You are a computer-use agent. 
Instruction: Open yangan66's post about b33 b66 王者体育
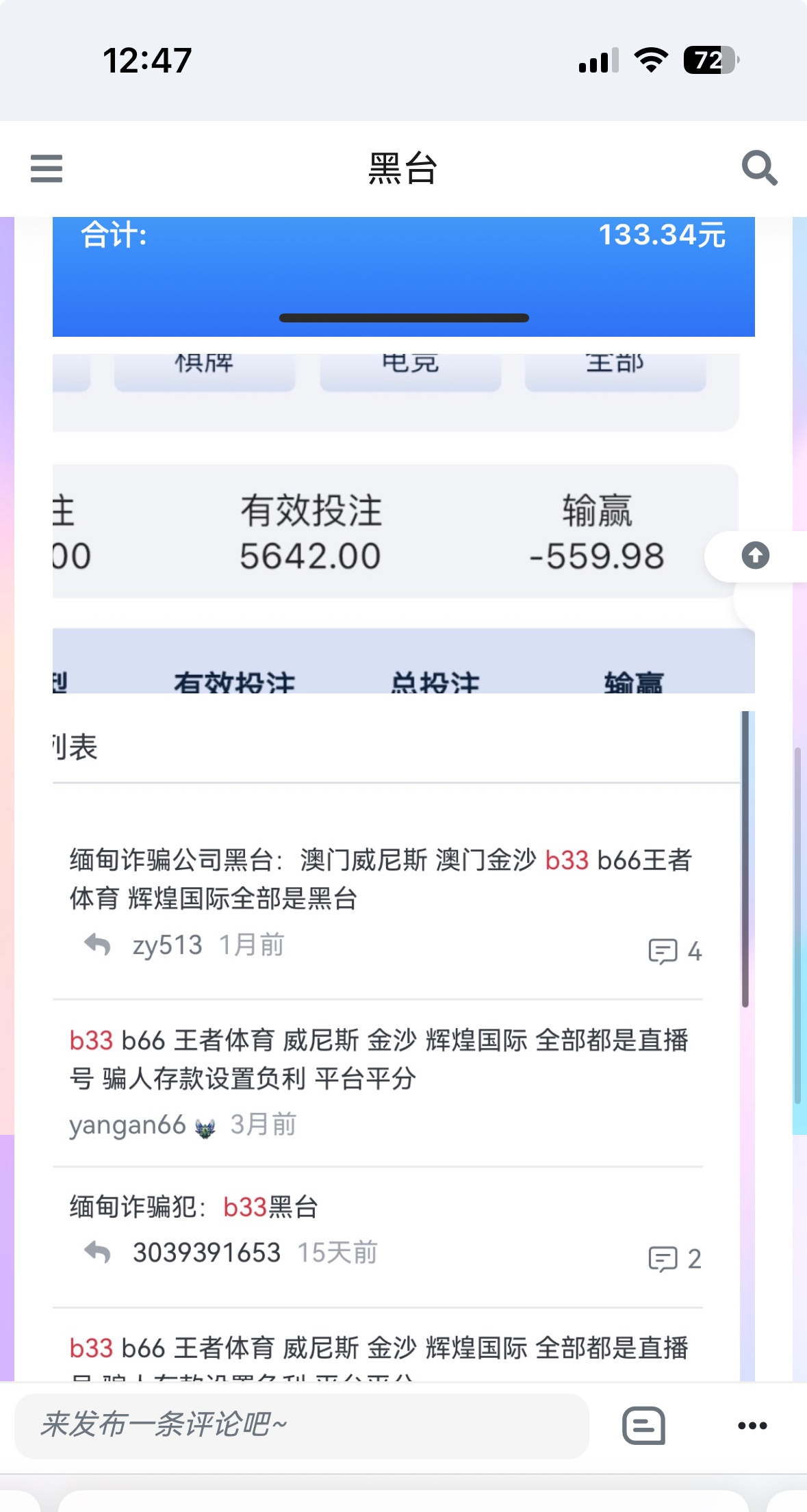tap(378, 1059)
